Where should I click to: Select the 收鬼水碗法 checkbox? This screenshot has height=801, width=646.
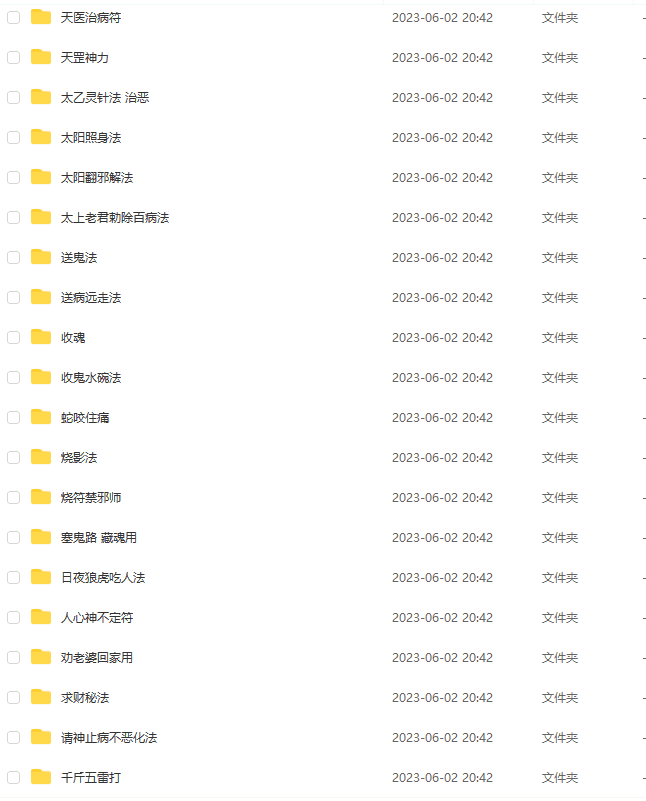(x=13, y=378)
